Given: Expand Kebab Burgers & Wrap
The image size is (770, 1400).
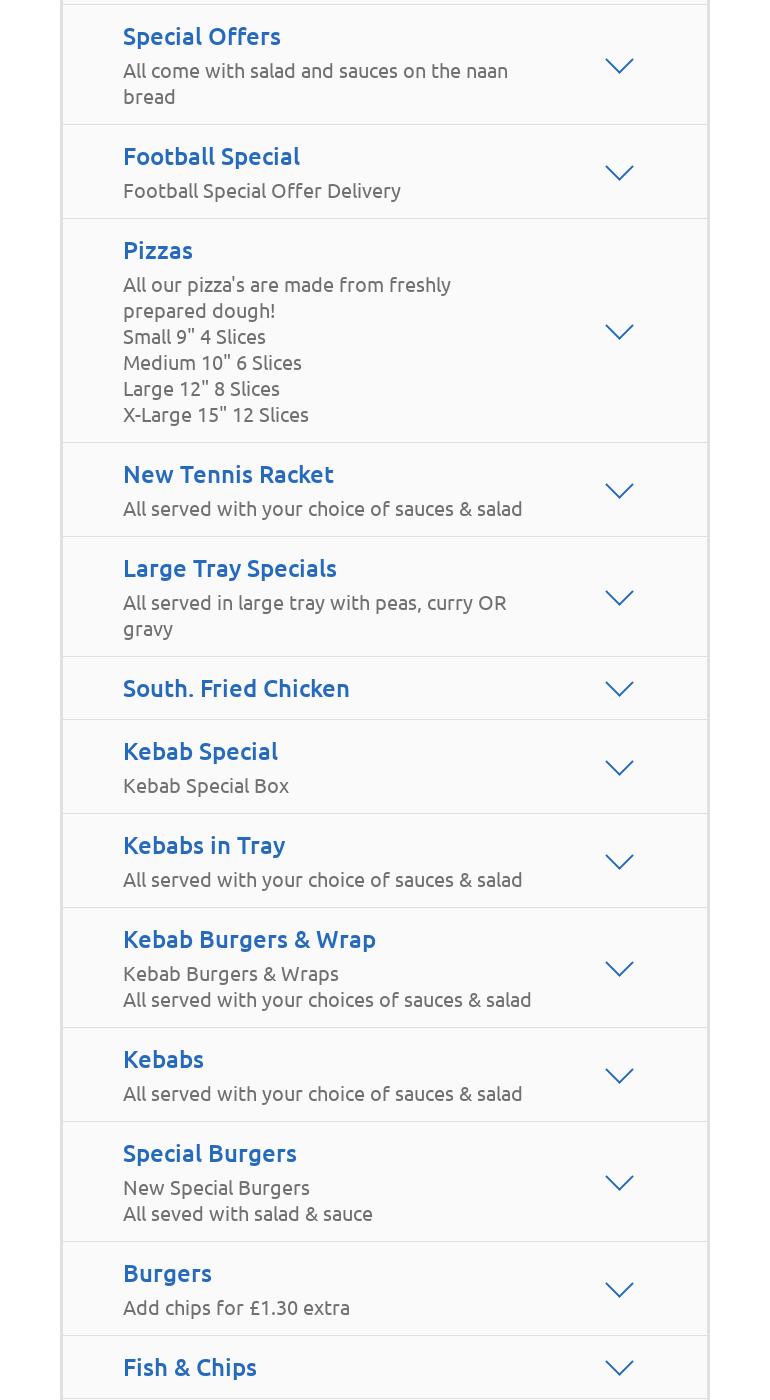Looking at the screenshot, I should tap(619, 969).
